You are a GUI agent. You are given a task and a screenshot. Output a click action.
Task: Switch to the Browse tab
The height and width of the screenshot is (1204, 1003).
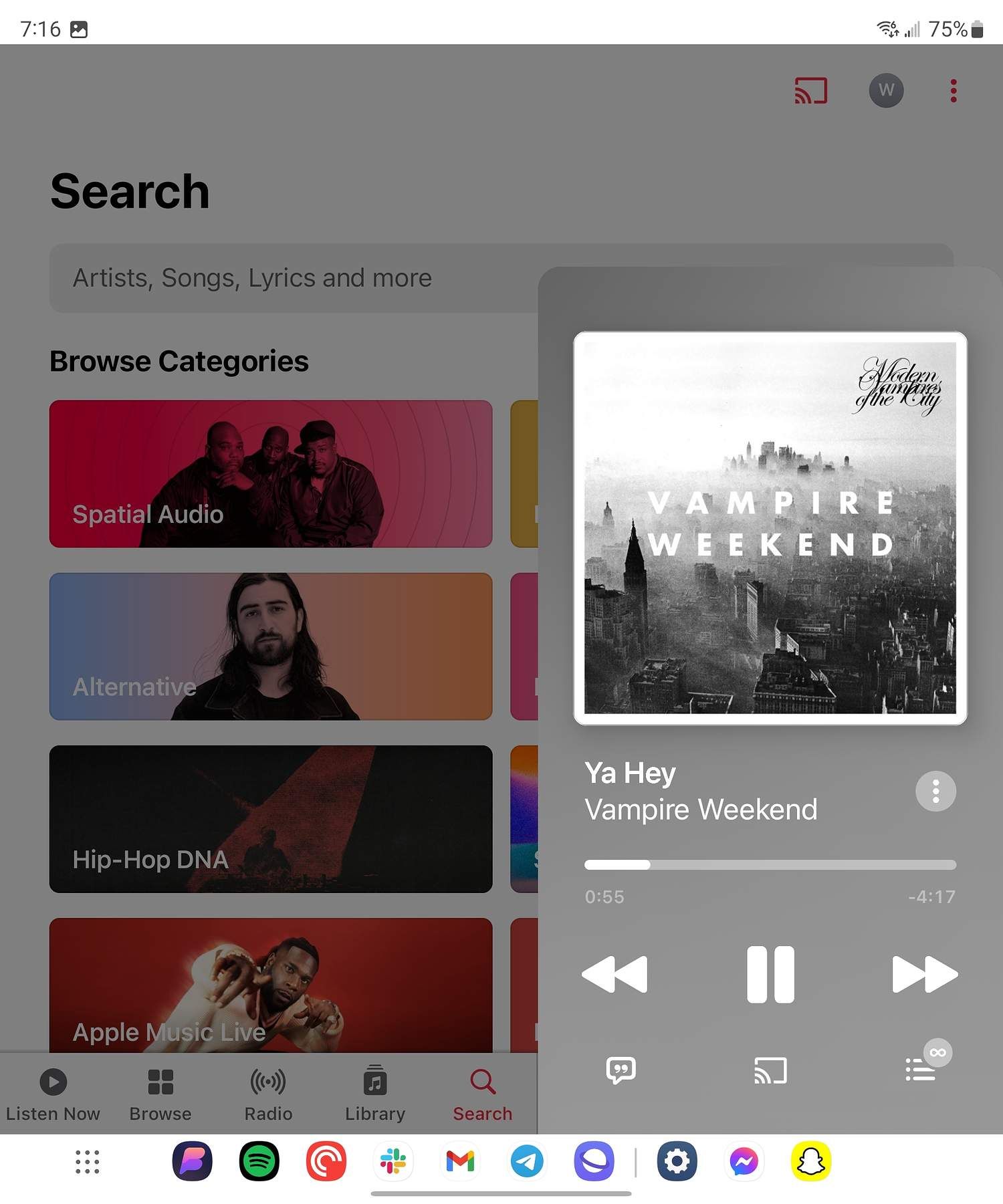point(160,1094)
